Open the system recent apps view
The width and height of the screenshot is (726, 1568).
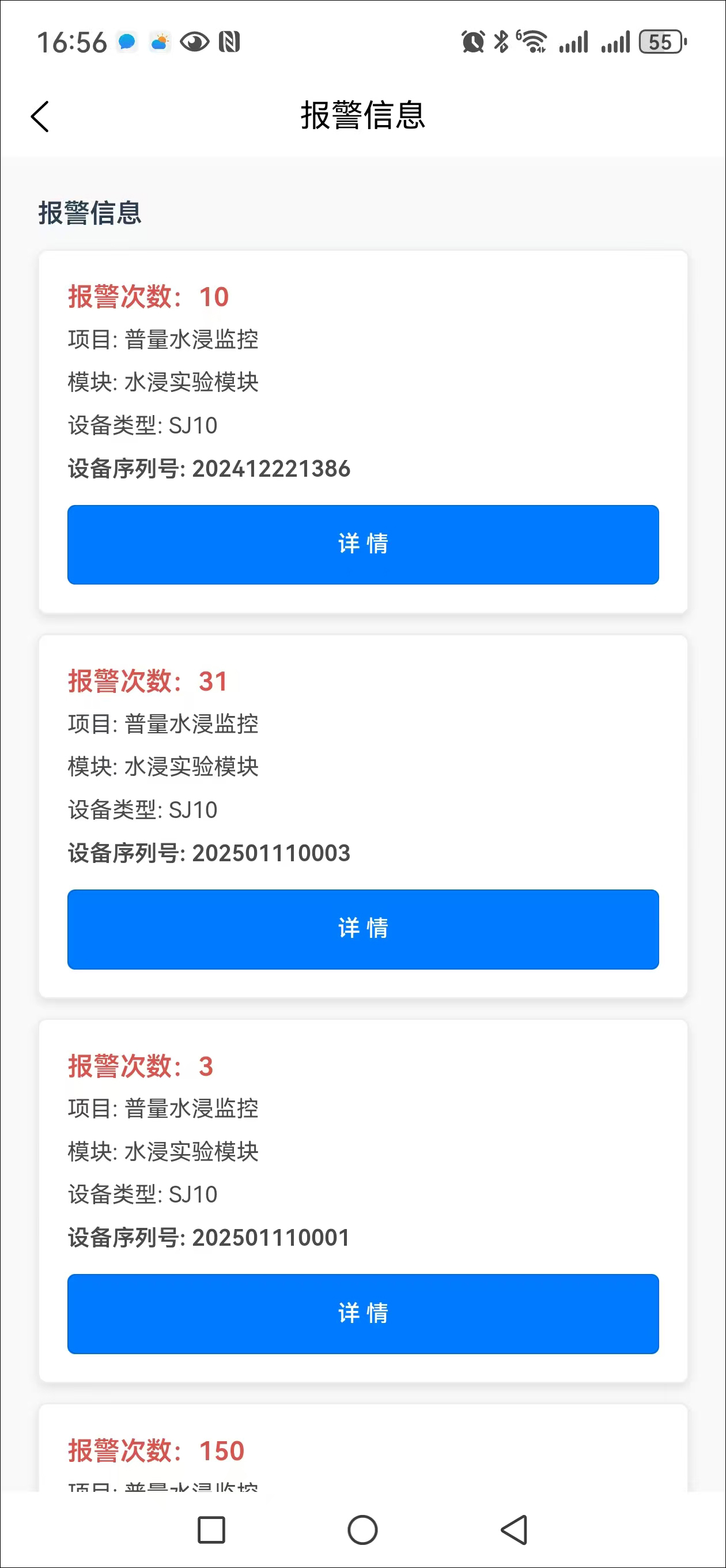211,1529
